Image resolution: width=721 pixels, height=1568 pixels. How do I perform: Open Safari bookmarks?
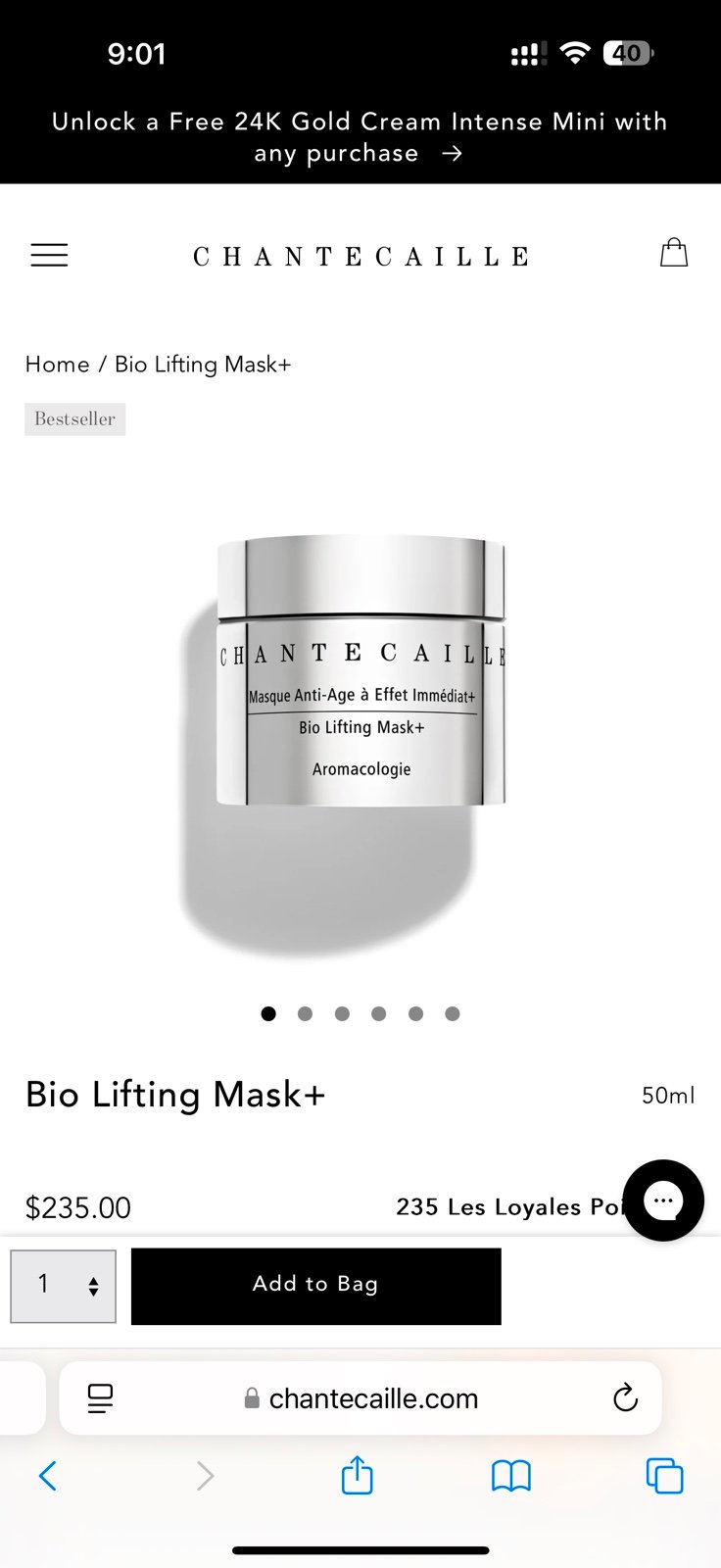click(511, 1476)
